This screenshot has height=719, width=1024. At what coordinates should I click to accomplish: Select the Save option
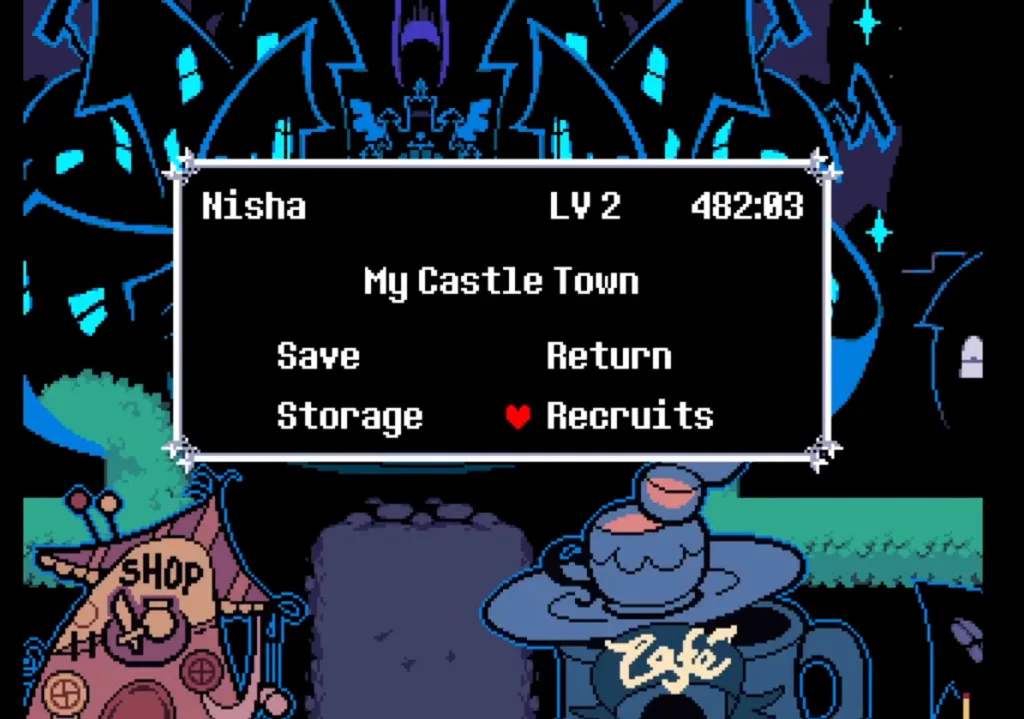[x=318, y=357]
